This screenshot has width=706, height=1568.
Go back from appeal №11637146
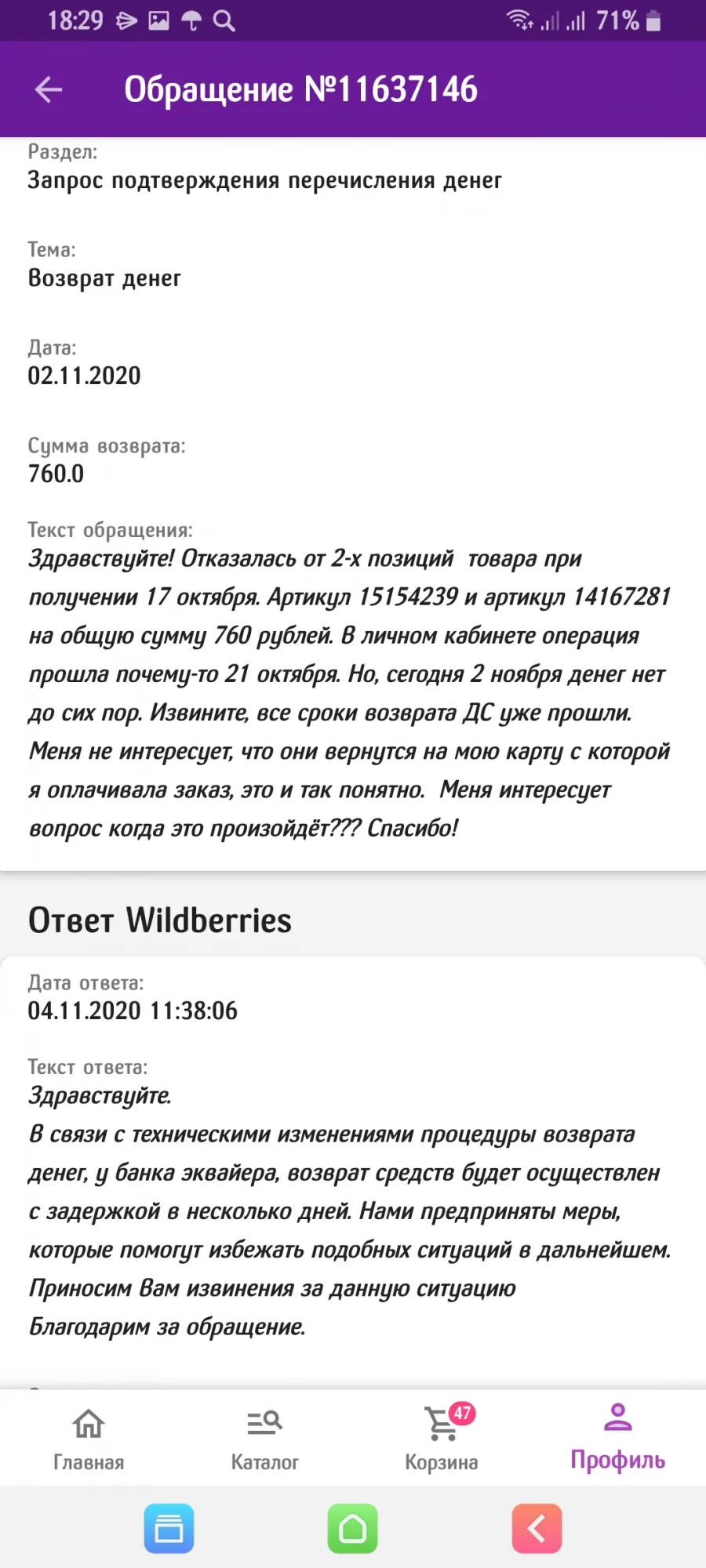[x=49, y=89]
